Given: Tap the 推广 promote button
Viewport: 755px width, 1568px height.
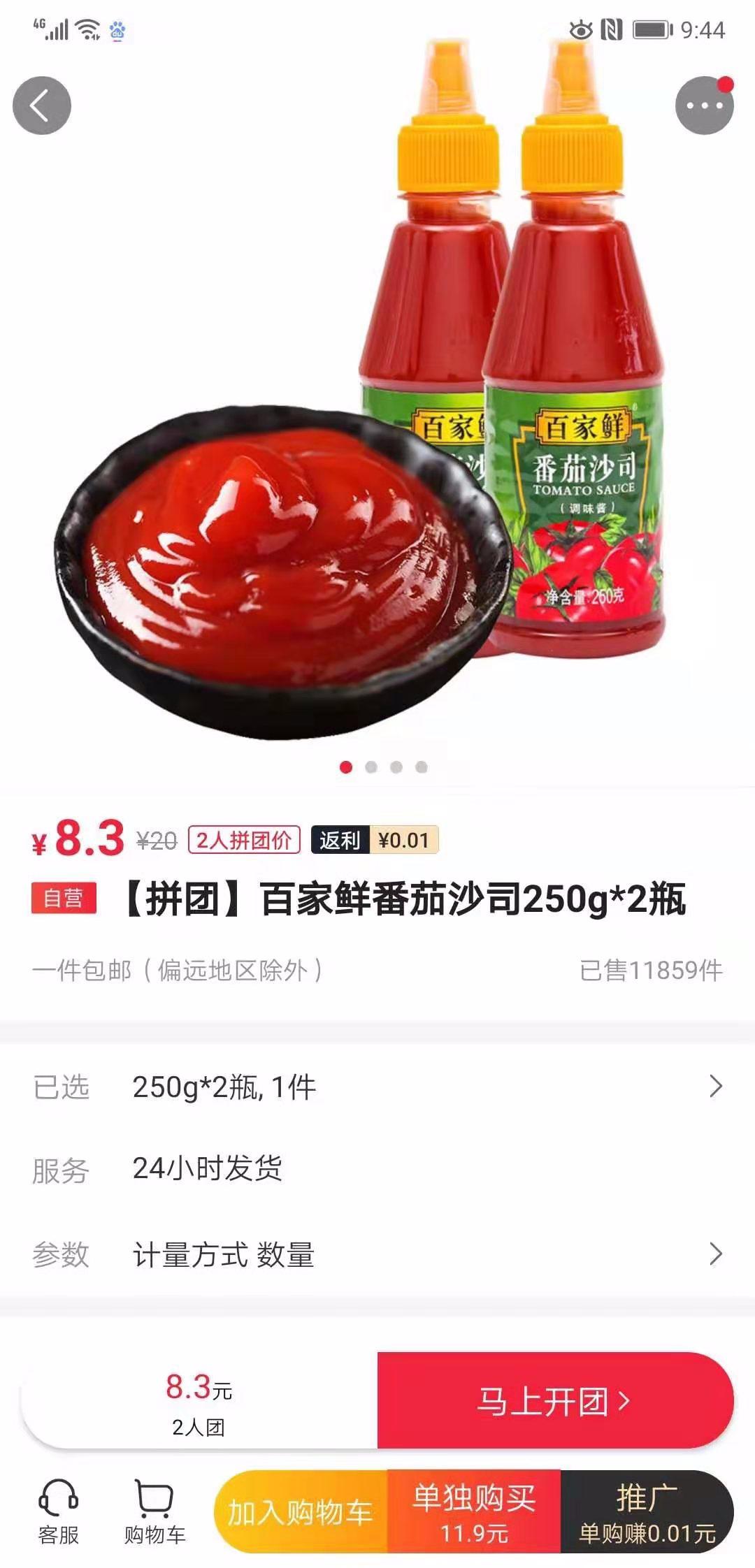Looking at the screenshot, I should coord(647,1513).
